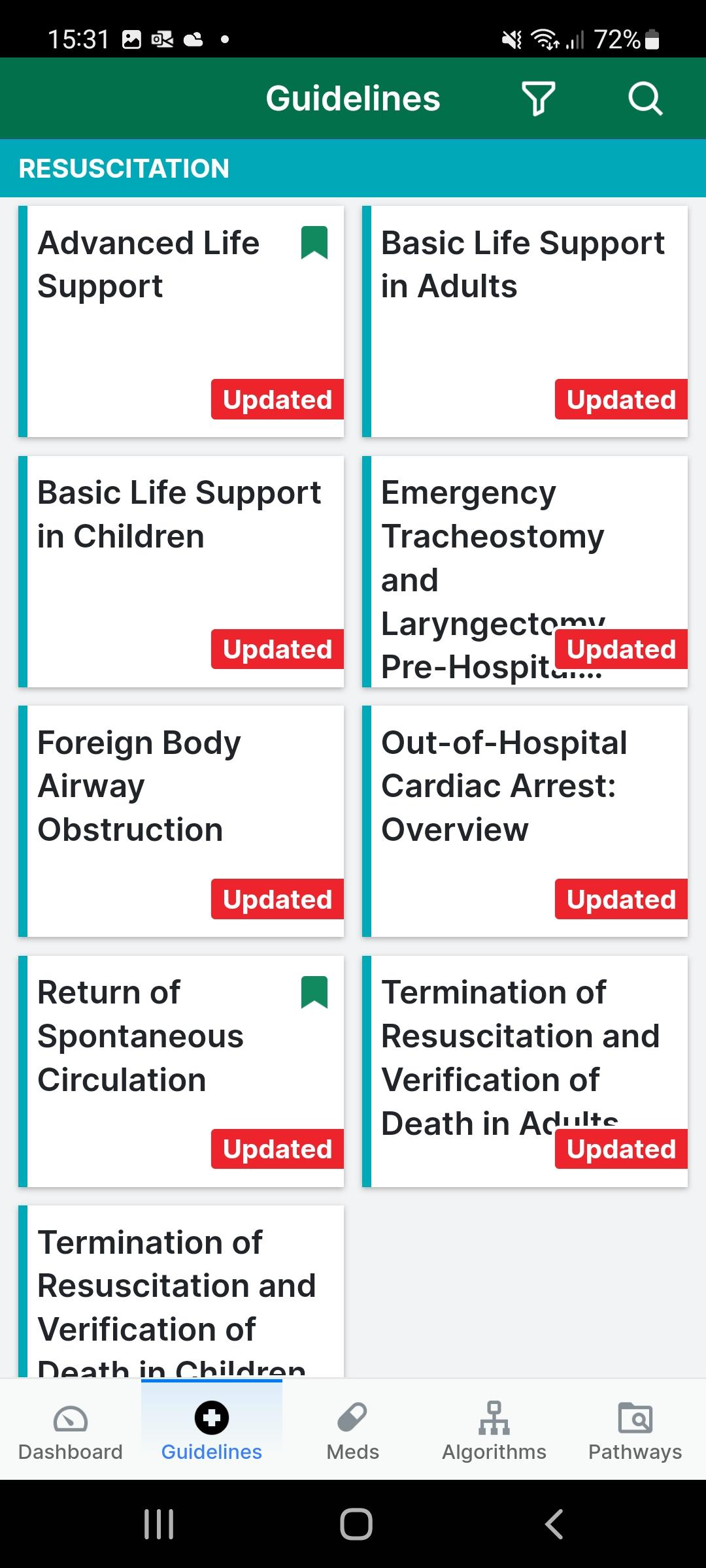
Task: Tap the system home button
Action: [x=356, y=1524]
